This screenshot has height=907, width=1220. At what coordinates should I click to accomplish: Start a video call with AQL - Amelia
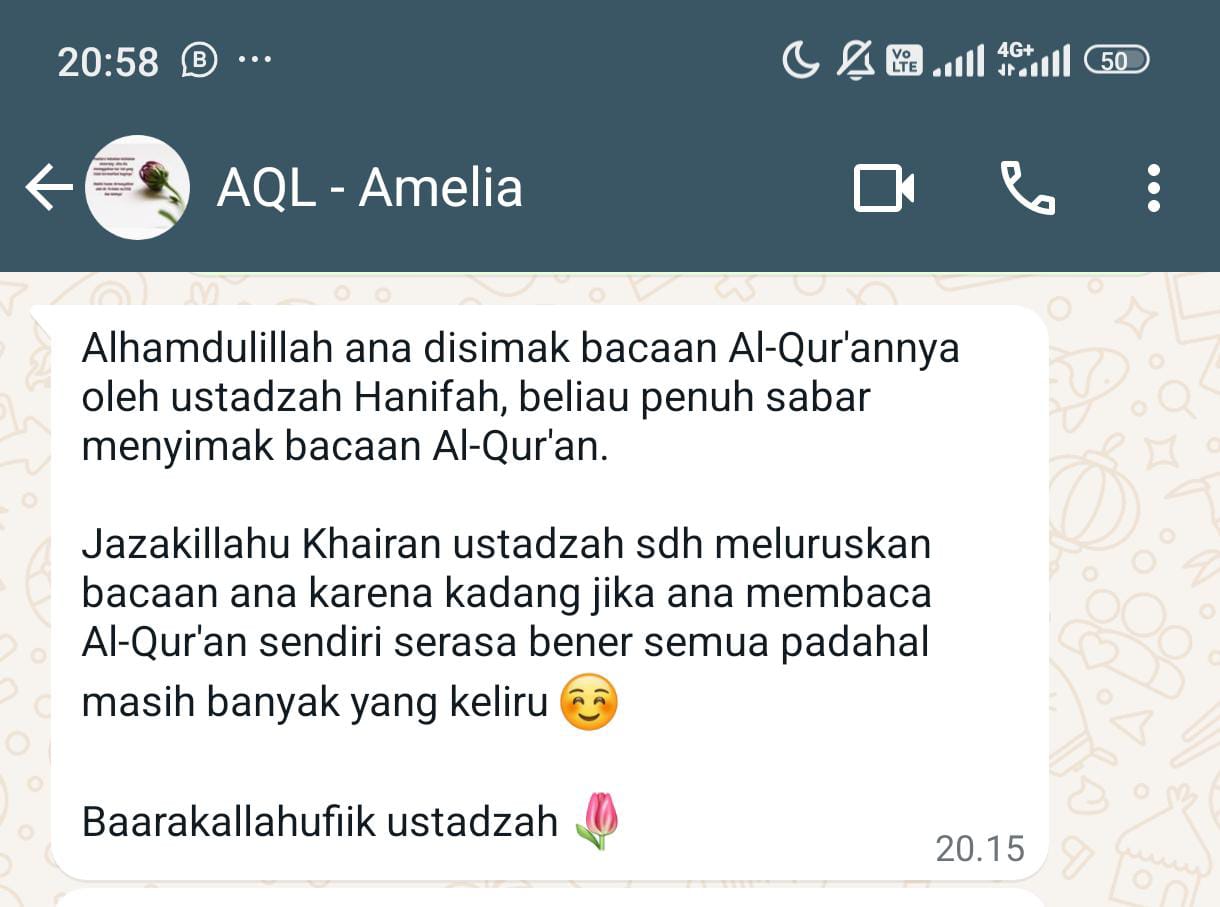(x=884, y=188)
